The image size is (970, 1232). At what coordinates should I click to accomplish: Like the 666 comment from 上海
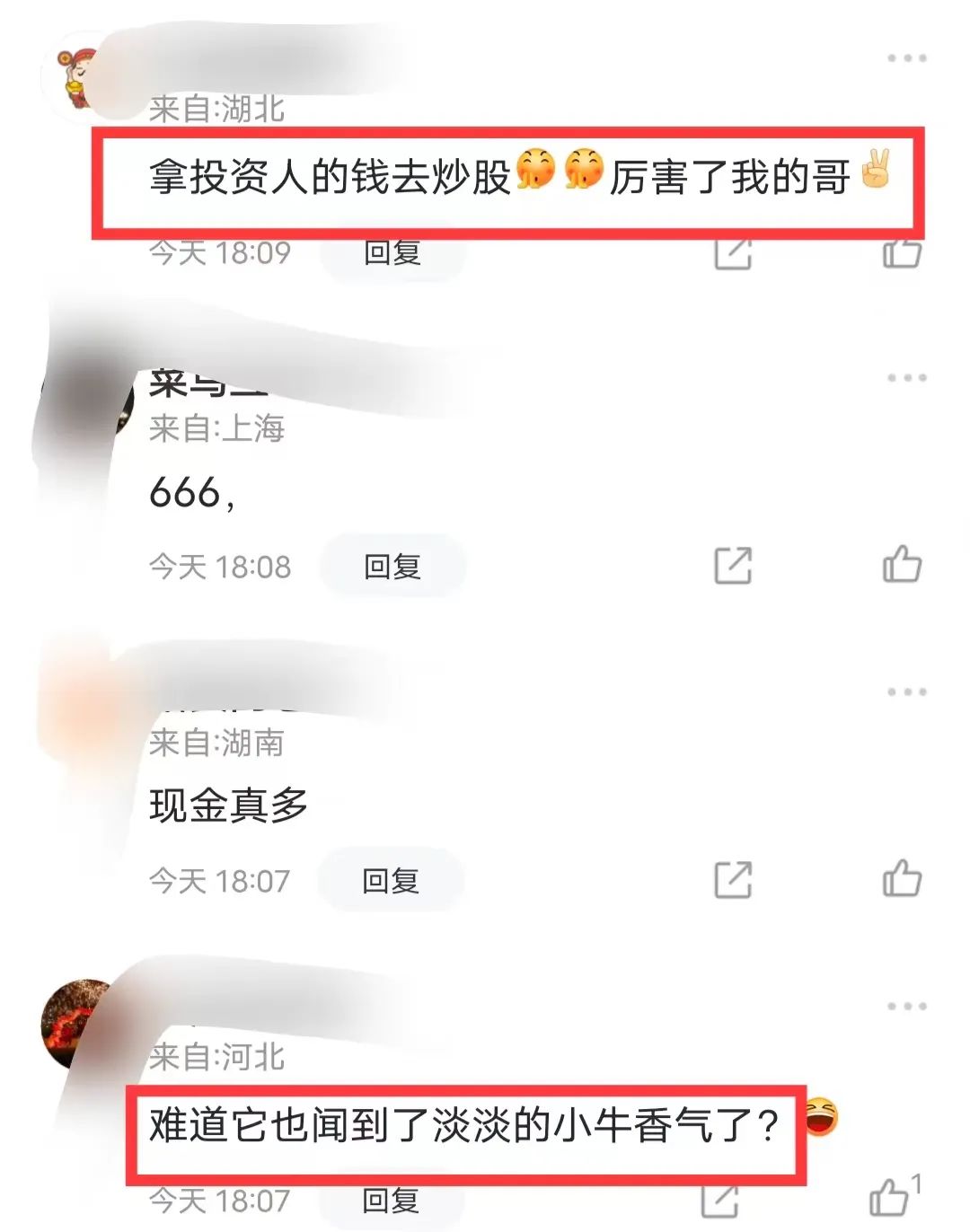click(902, 565)
